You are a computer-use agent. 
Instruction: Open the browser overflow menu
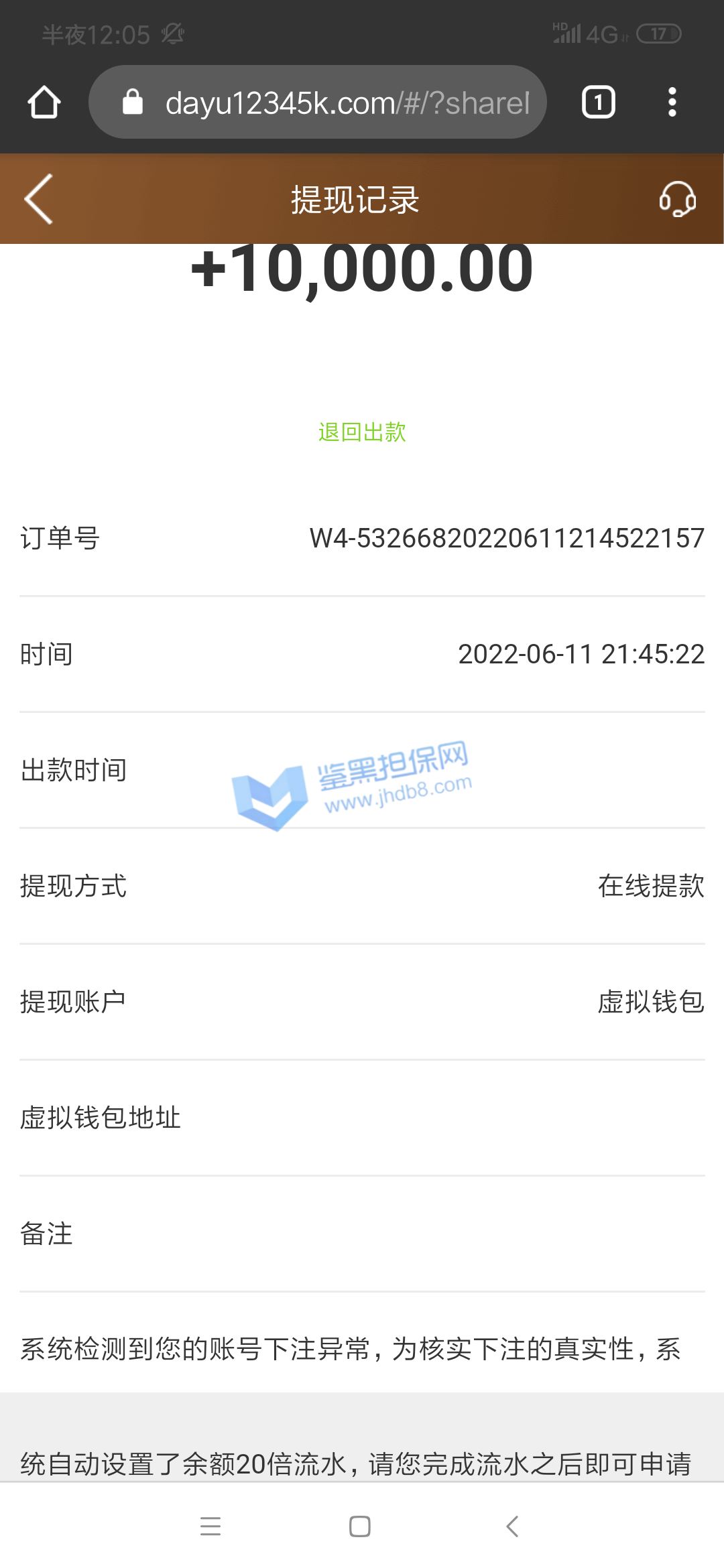[x=672, y=103]
